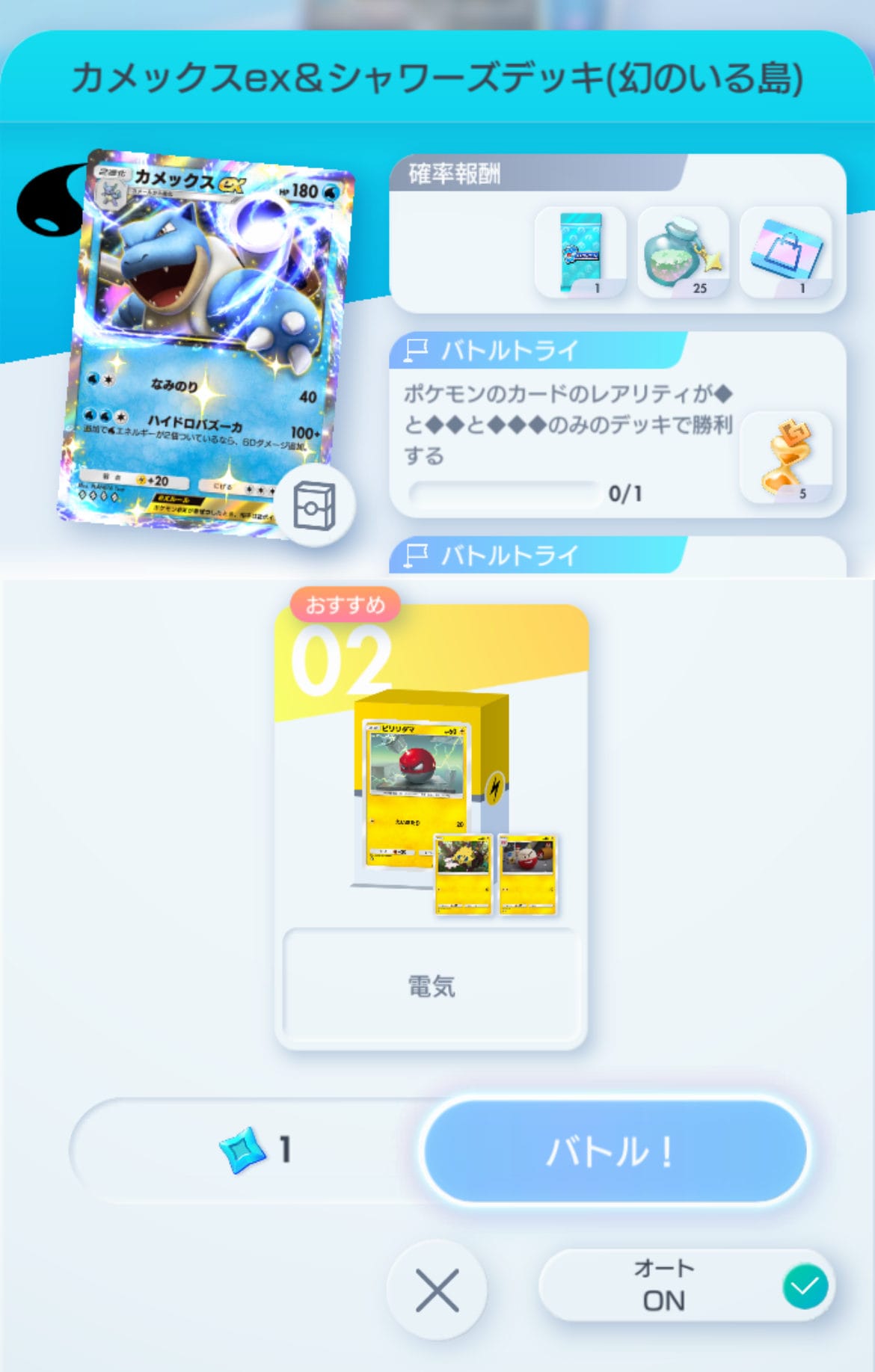Toggle the オート ON auto-battle option

point(687,1285)
